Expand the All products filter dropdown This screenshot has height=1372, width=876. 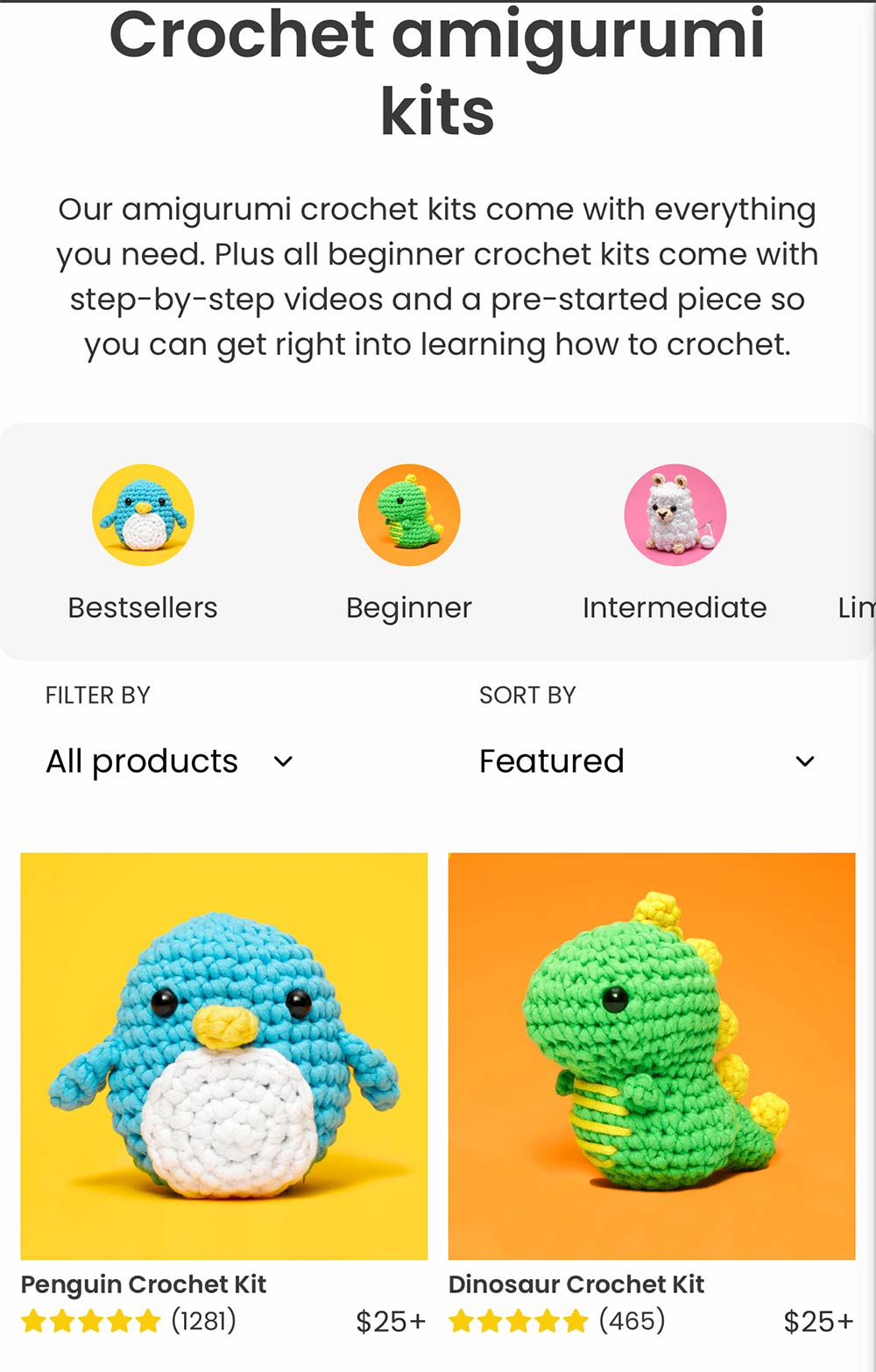(x=170, y=761)
